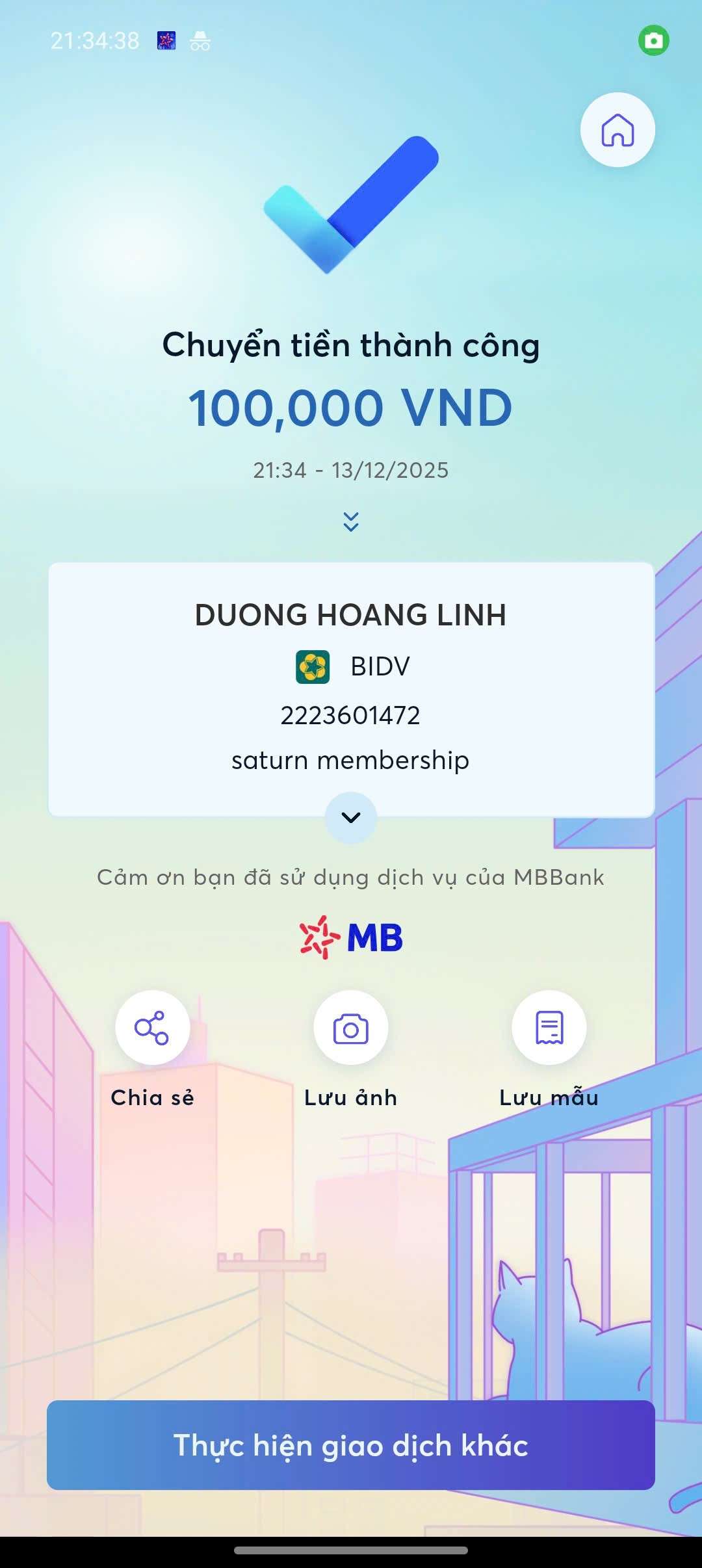Save this transfer as template Lưu mẫu
Screen dimensions: 702x1568
(549, 1028)
